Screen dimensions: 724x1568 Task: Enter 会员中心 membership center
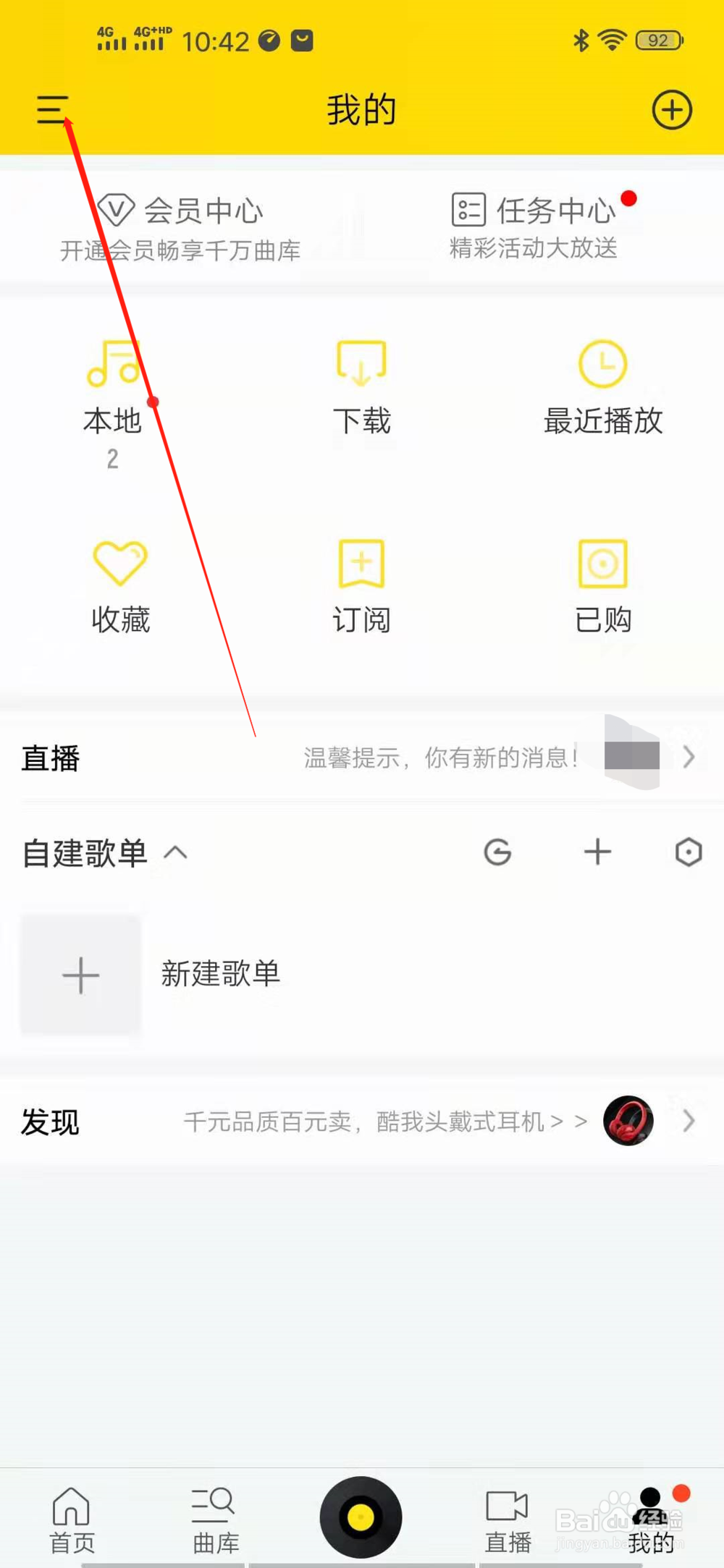click(x=181, y=210)
